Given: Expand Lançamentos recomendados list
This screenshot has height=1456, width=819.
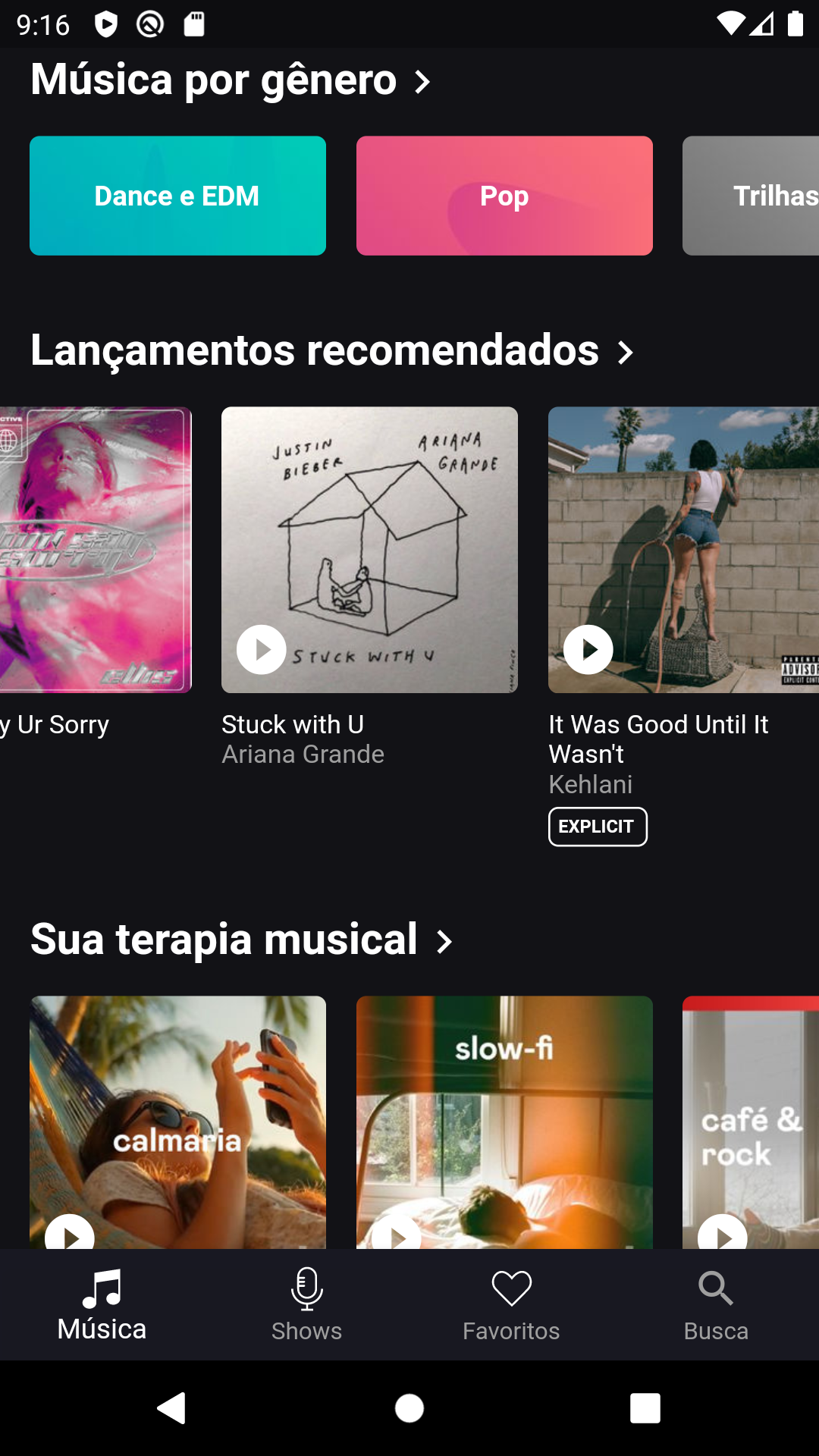Looking at the screenshot, I should (x=331, y=351).
